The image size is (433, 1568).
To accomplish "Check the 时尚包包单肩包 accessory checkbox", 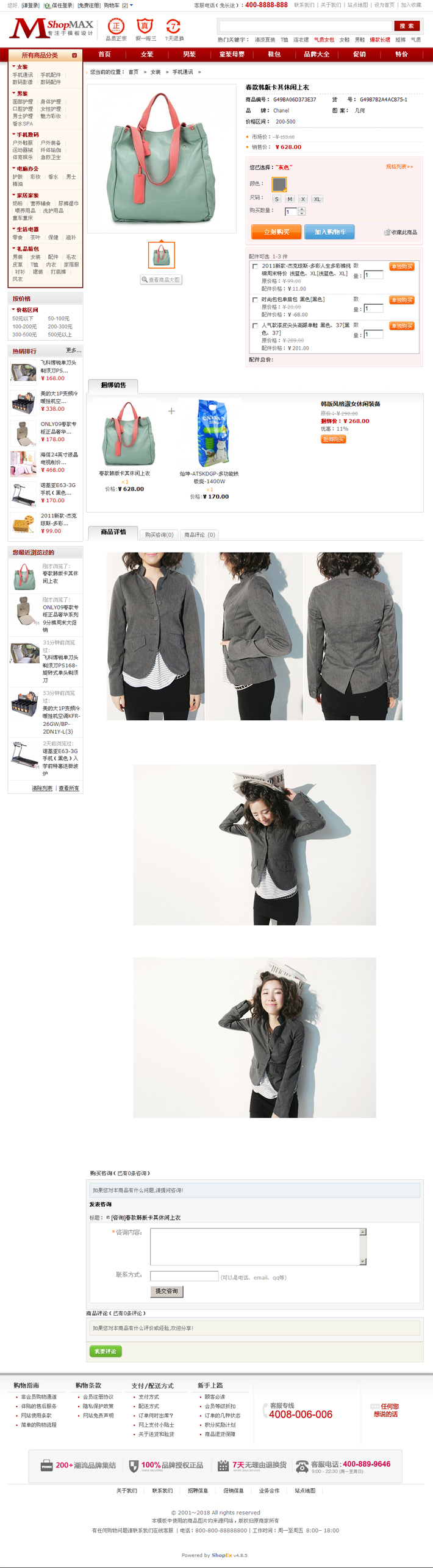I will click(x=255, y=300).
